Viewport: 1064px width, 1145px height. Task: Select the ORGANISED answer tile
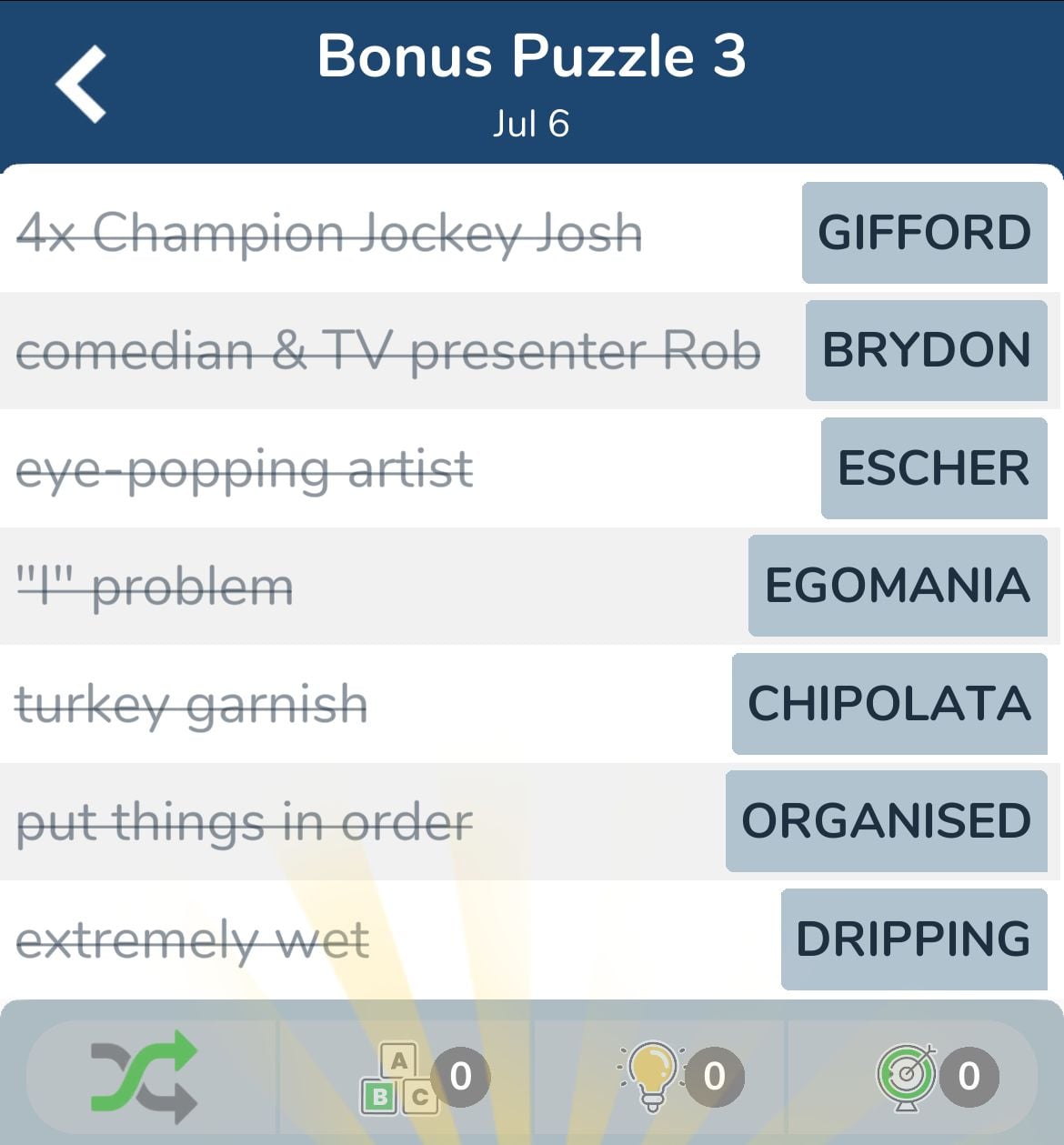[x=886, y=821]
